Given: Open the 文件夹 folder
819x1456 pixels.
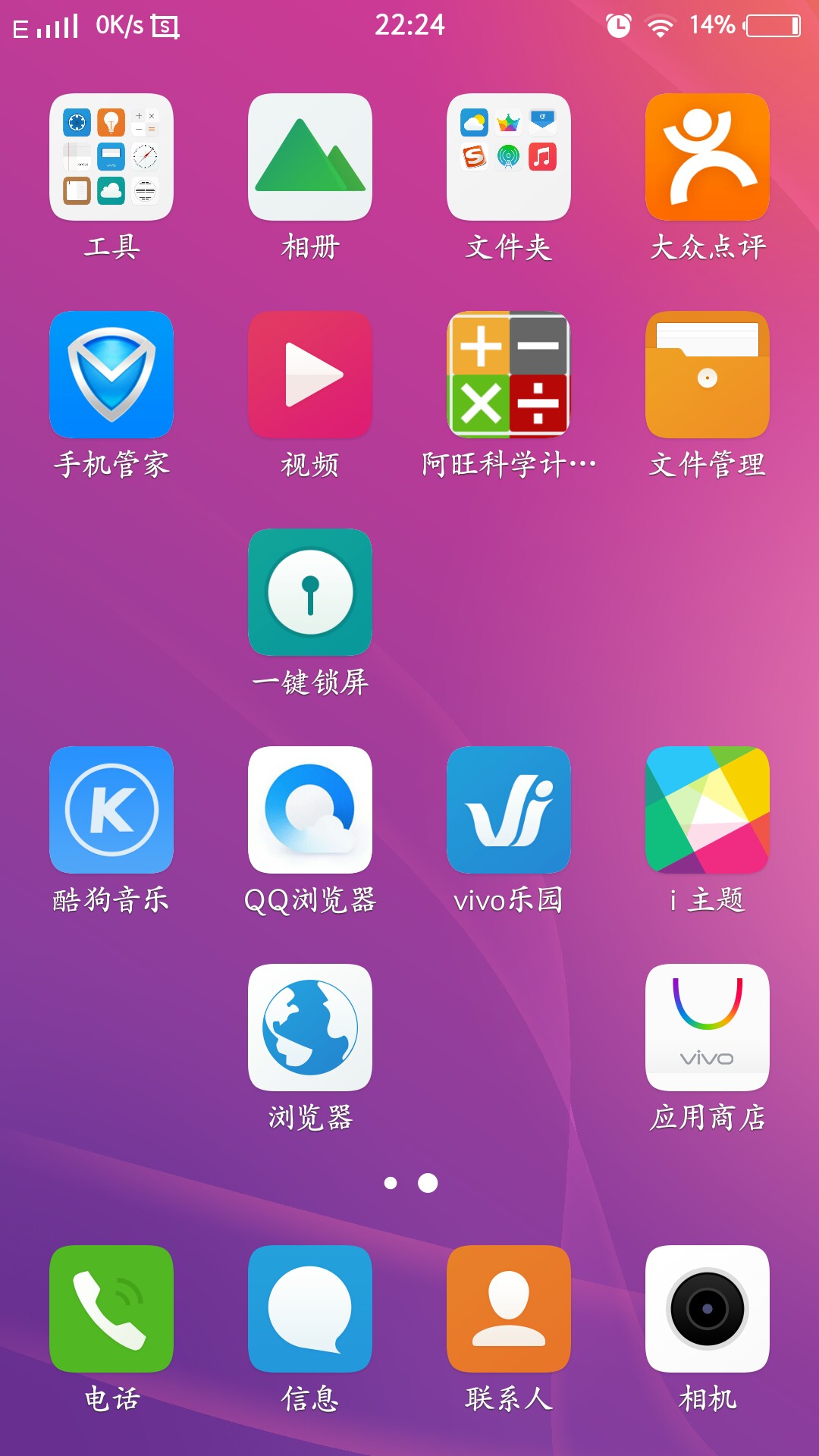Looking at the screenshot, I should (x=509, y=157).
